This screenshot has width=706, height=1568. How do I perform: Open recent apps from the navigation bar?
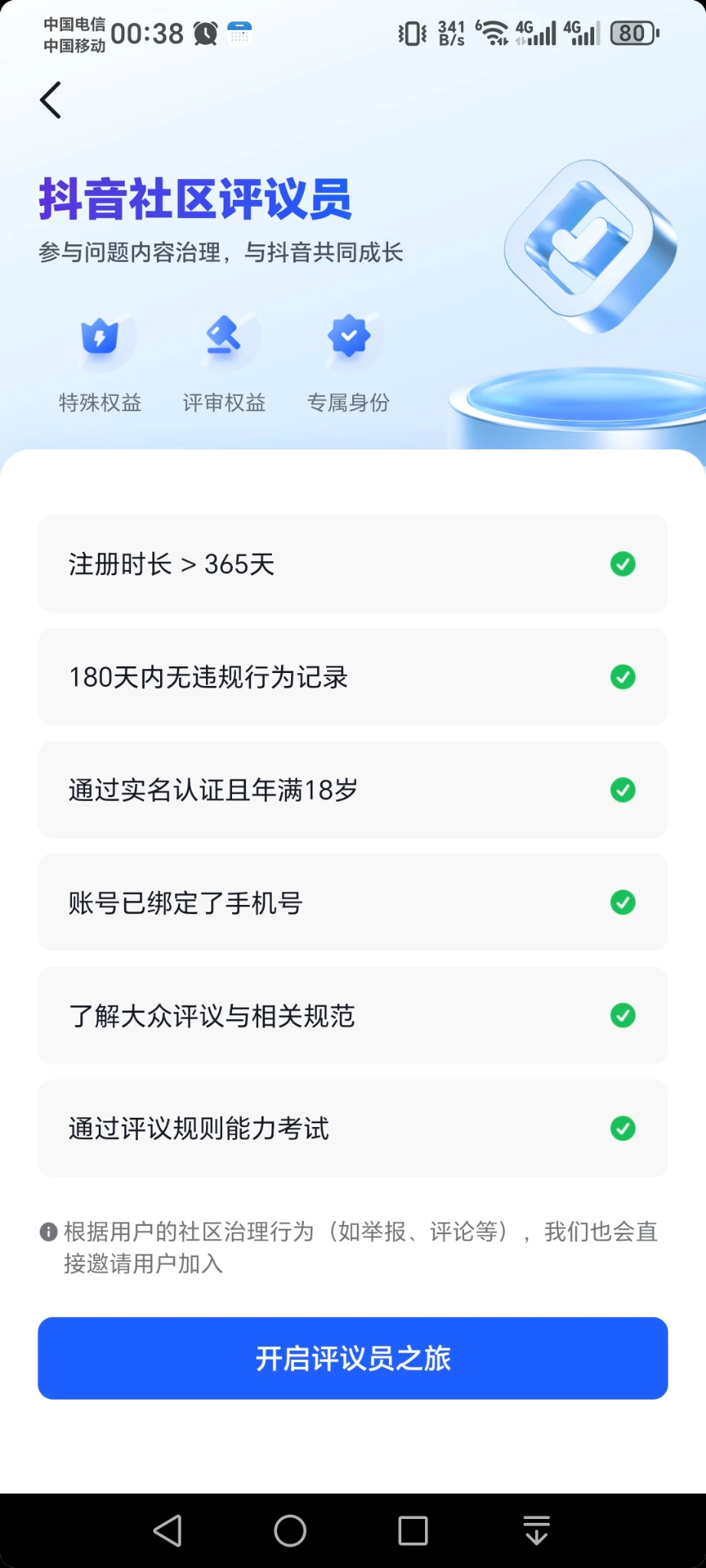[x=413, y=1530]
